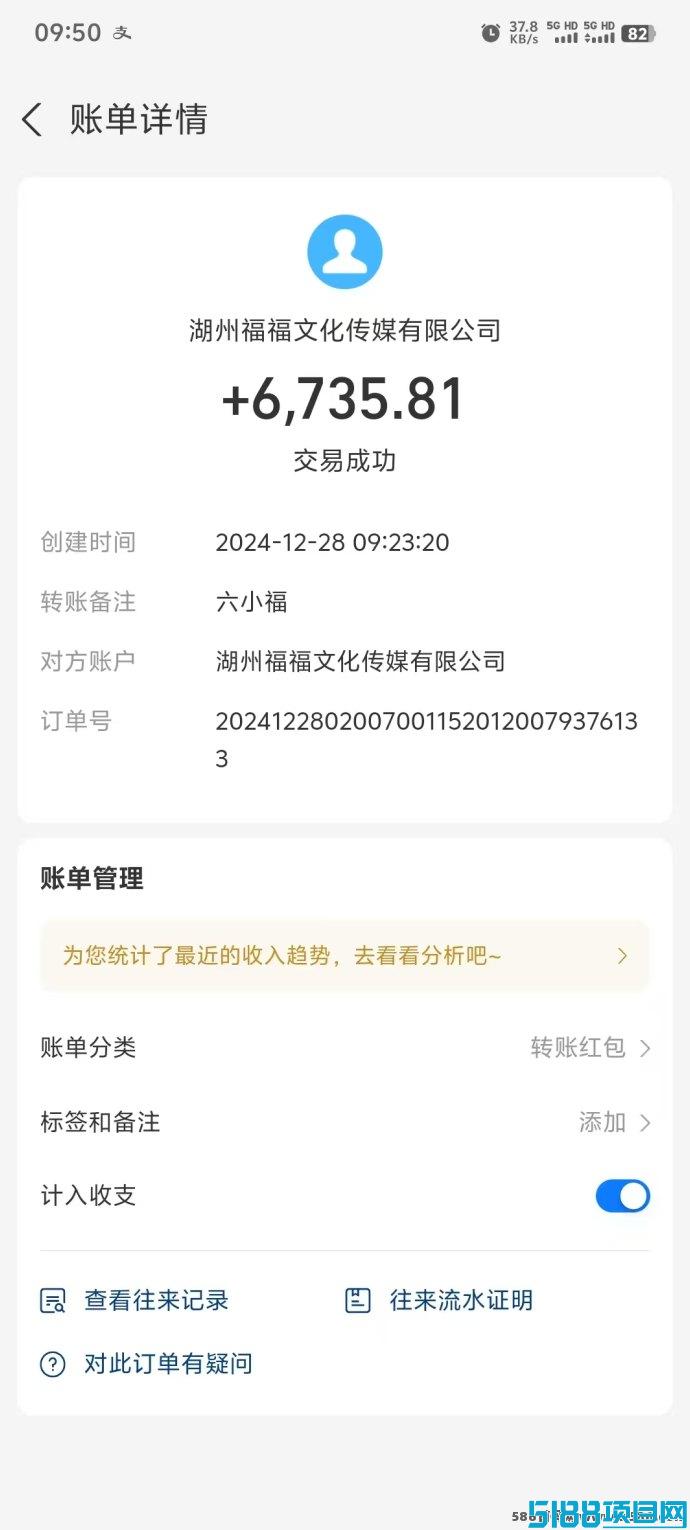Add 标签和备注 to this bill
The height and width of the screenshot is (1530, 690).
(345, 1122)
